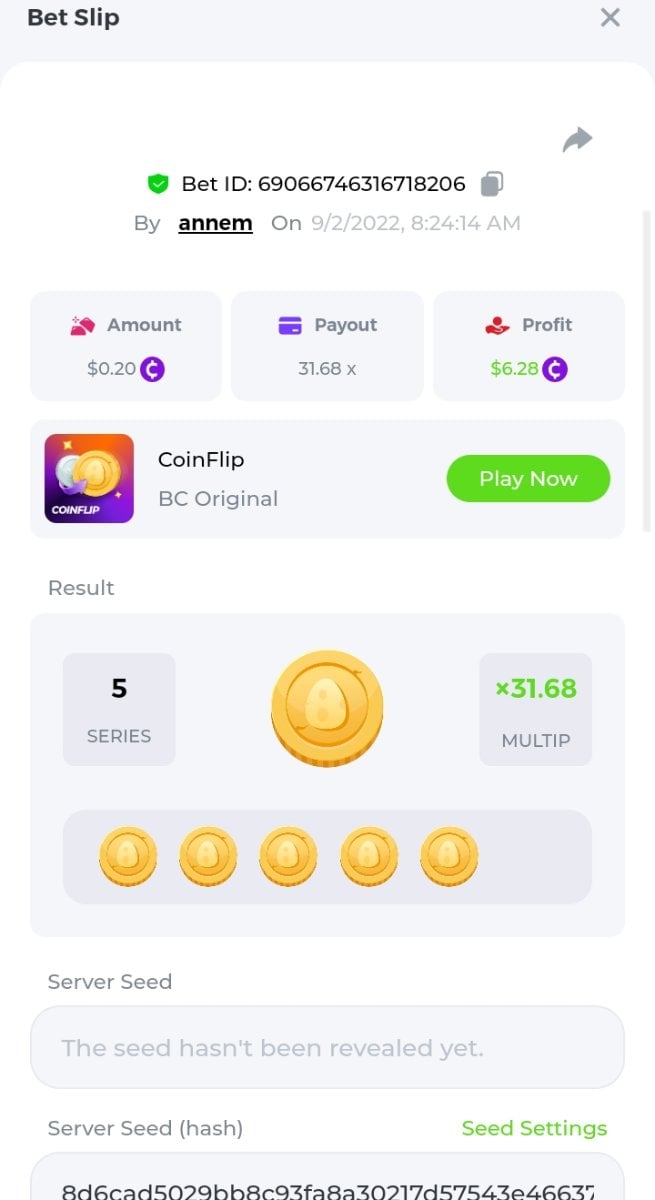Copy the Bet ID
The width and height of the screenshot is (655, 1200).
tap(491, 184)
